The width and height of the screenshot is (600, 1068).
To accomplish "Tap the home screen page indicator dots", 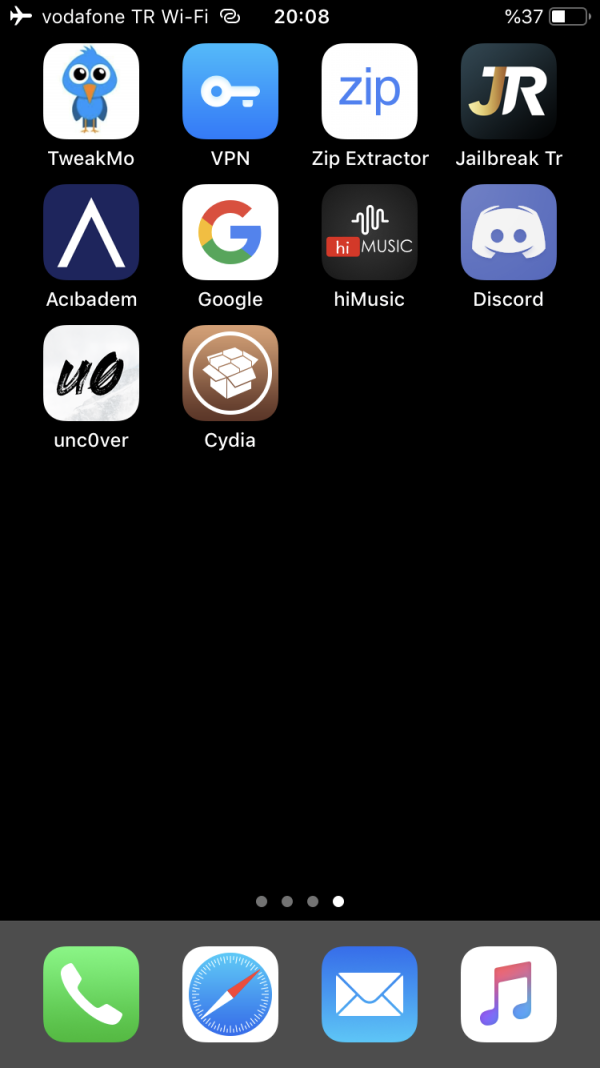I will point(300,901).
